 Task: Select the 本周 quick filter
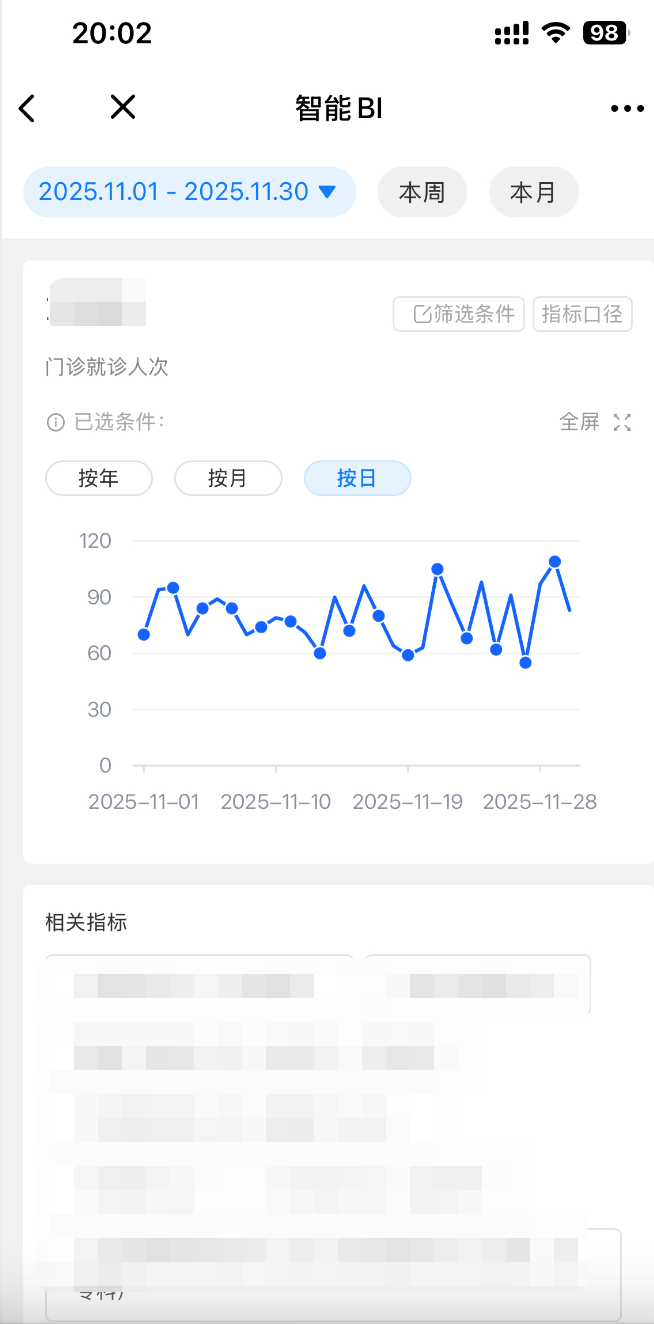click(x=422, y=192)
